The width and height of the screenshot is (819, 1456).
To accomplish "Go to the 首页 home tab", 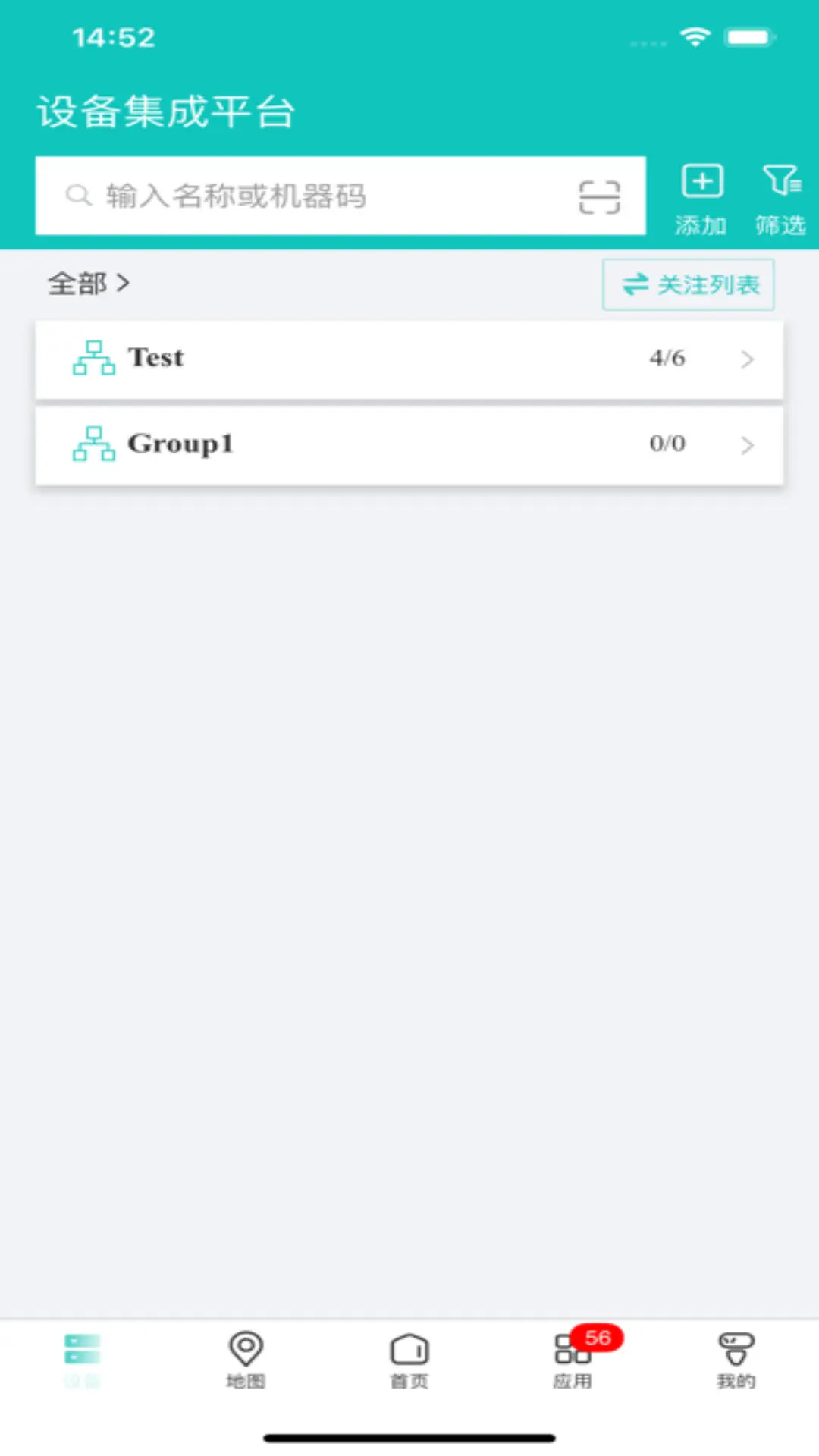I will (x=409, y=1360).
